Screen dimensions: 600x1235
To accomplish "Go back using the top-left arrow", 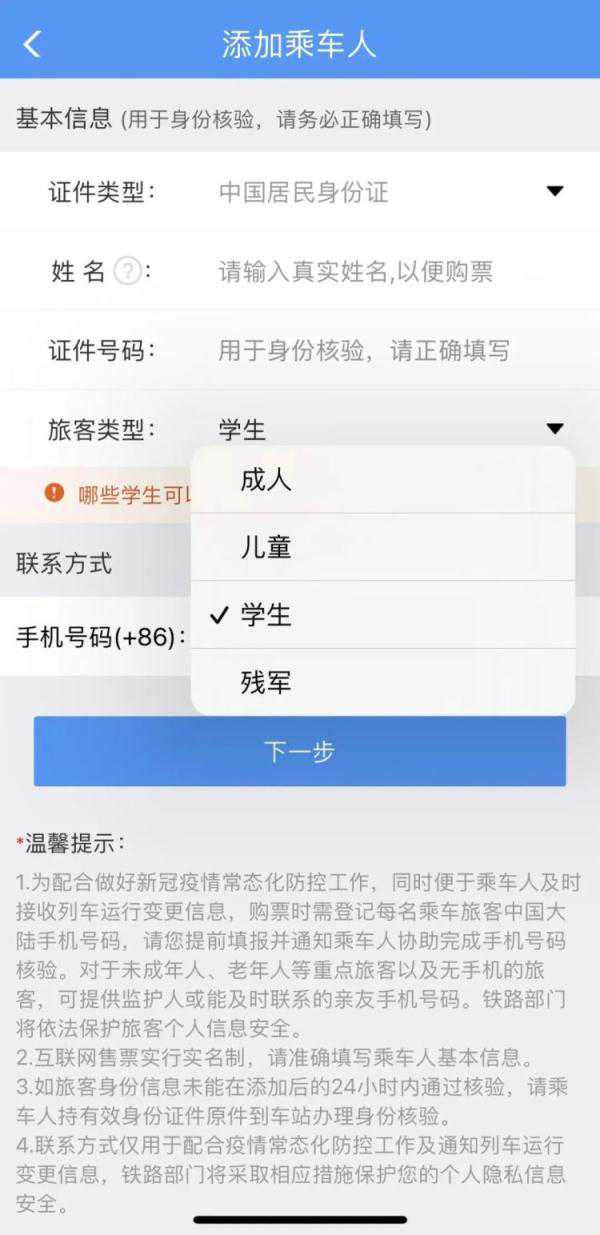I will click(33, 43).
